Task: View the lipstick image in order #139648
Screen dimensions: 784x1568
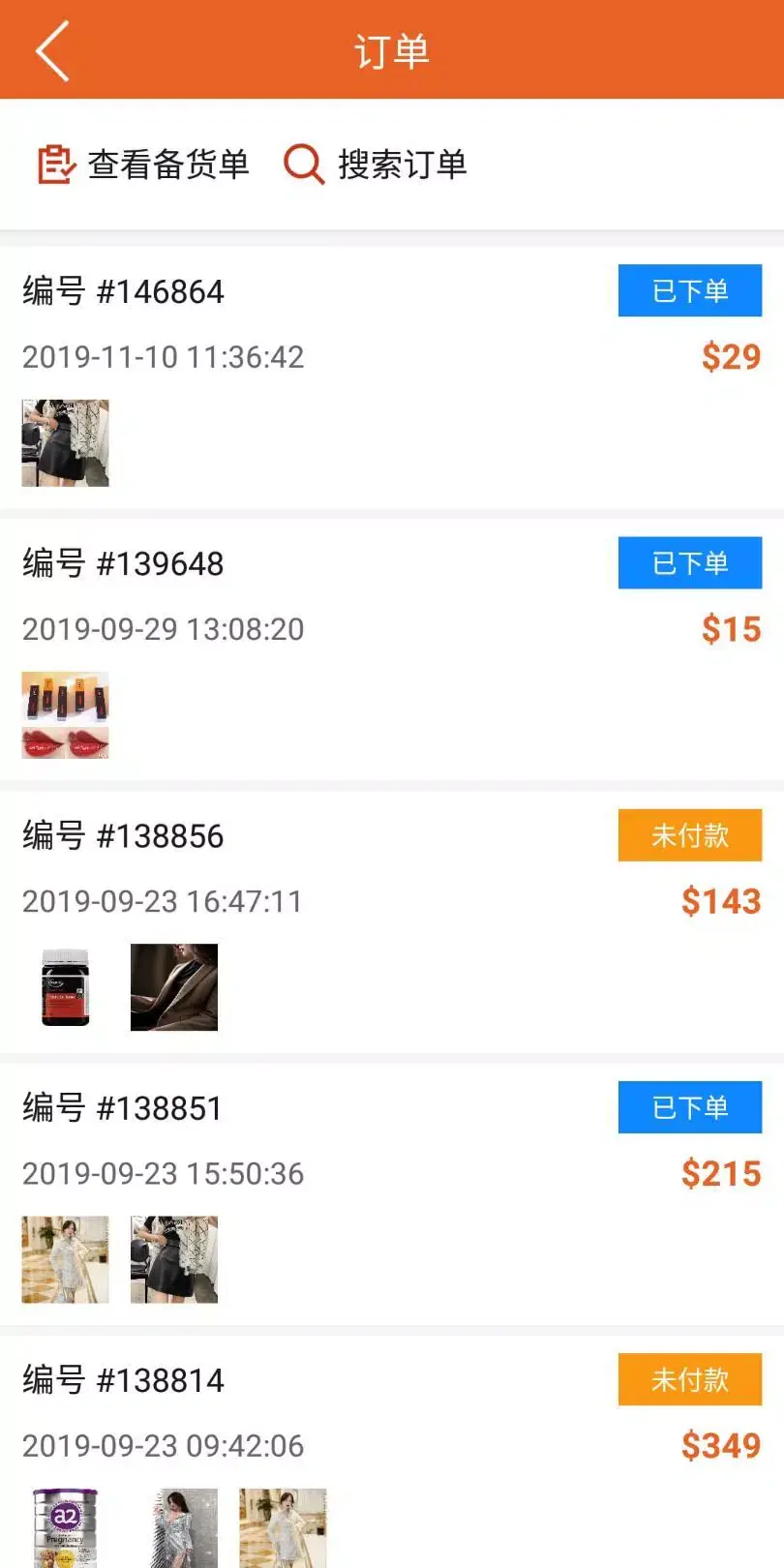Action: pyautogui.click(x=66, y=715)
